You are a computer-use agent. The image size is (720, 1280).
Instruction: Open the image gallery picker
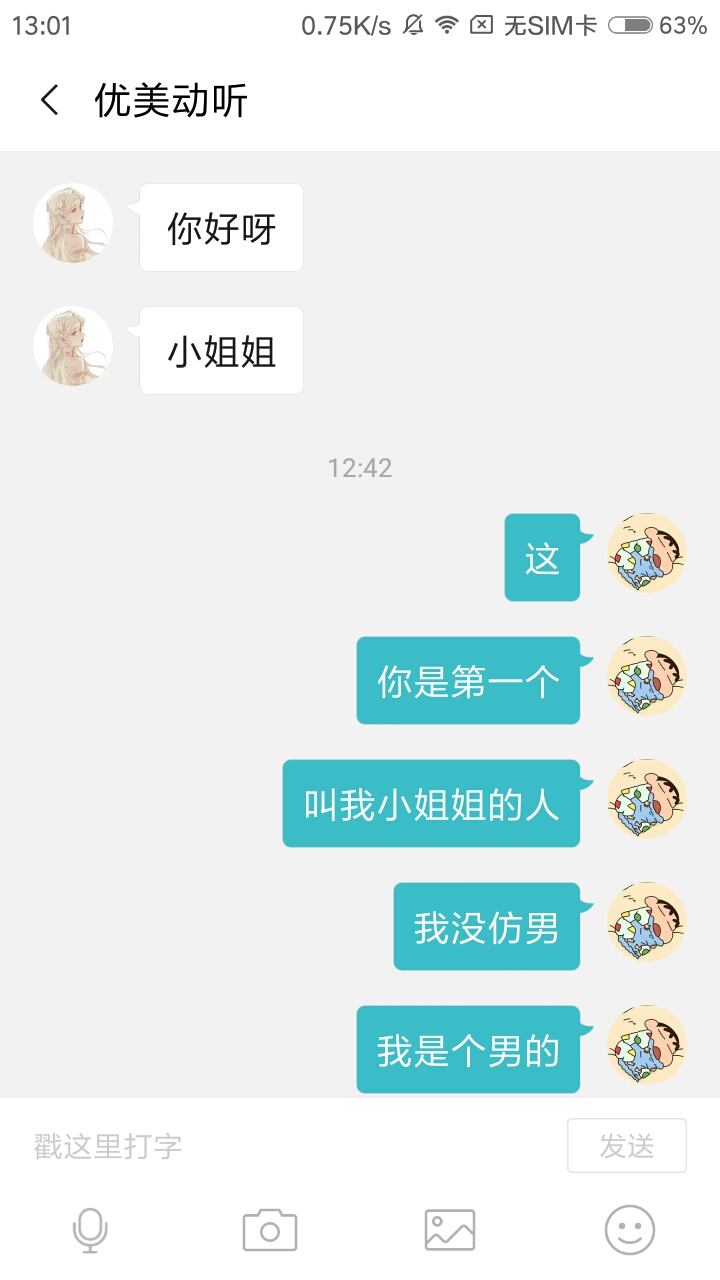pyautogui.click(x=450, y=1230)
